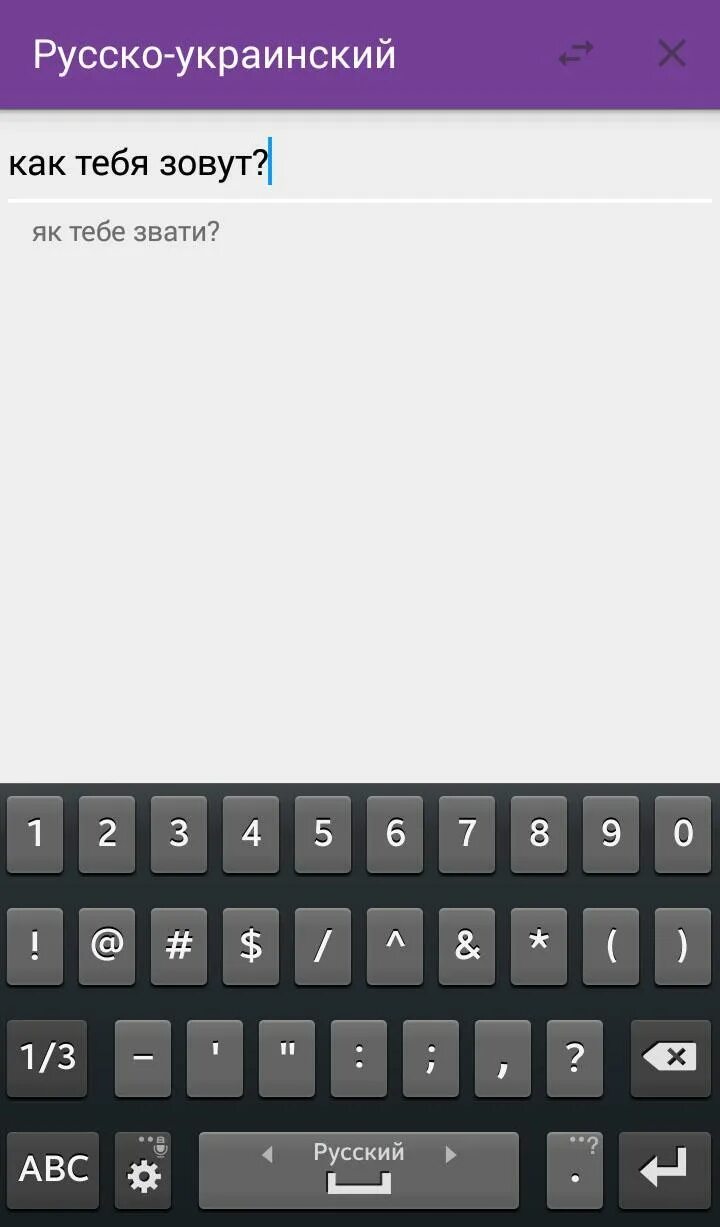
Task: Select the translation 'як тебе звати?'
Action: [x=126, y=233]
